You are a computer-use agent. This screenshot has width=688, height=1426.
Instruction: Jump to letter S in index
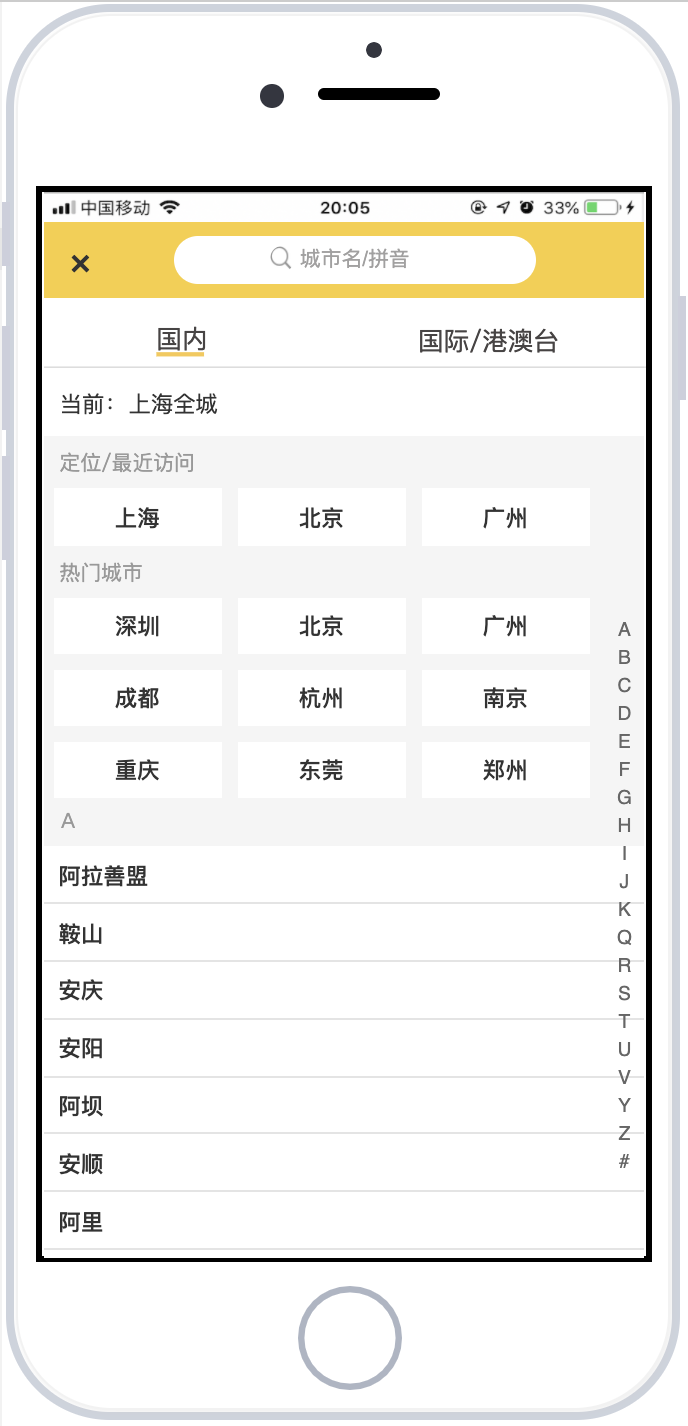click(624, 993)
